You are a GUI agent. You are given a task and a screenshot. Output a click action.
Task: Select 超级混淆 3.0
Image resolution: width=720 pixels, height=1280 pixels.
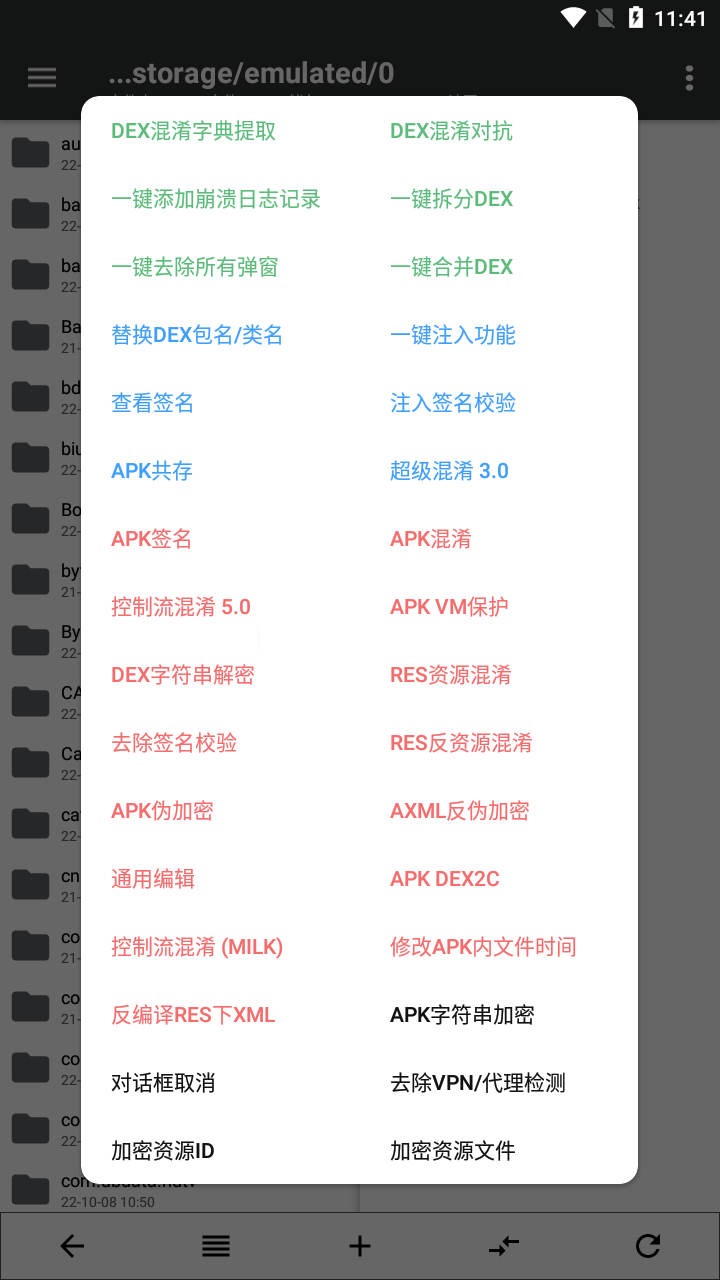click(449, 471)
